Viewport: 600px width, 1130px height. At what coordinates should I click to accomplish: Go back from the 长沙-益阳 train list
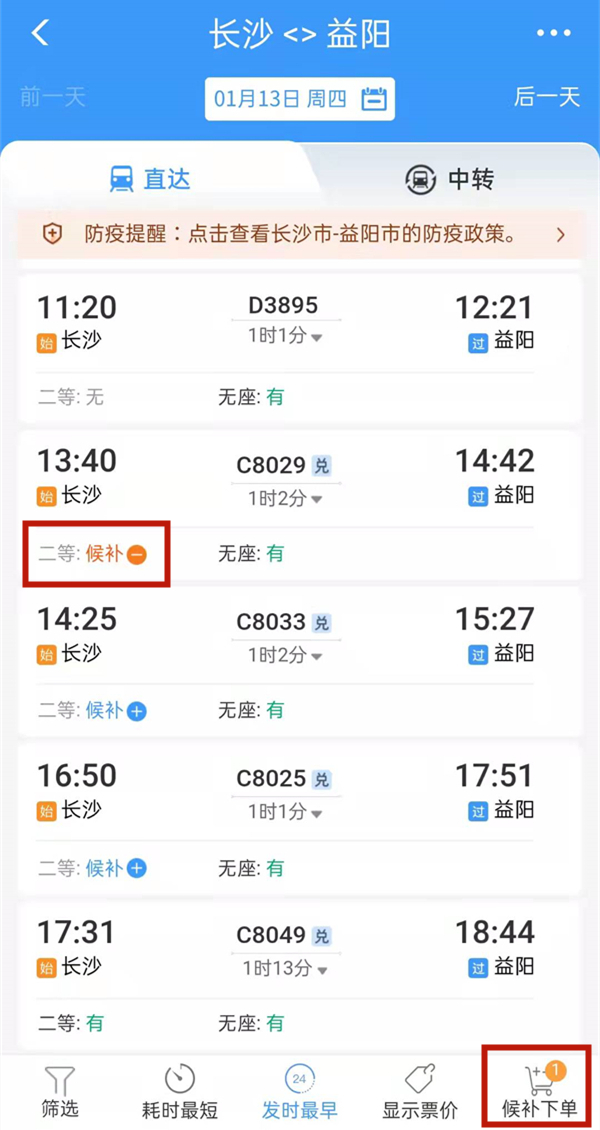[x=40, y=33]
